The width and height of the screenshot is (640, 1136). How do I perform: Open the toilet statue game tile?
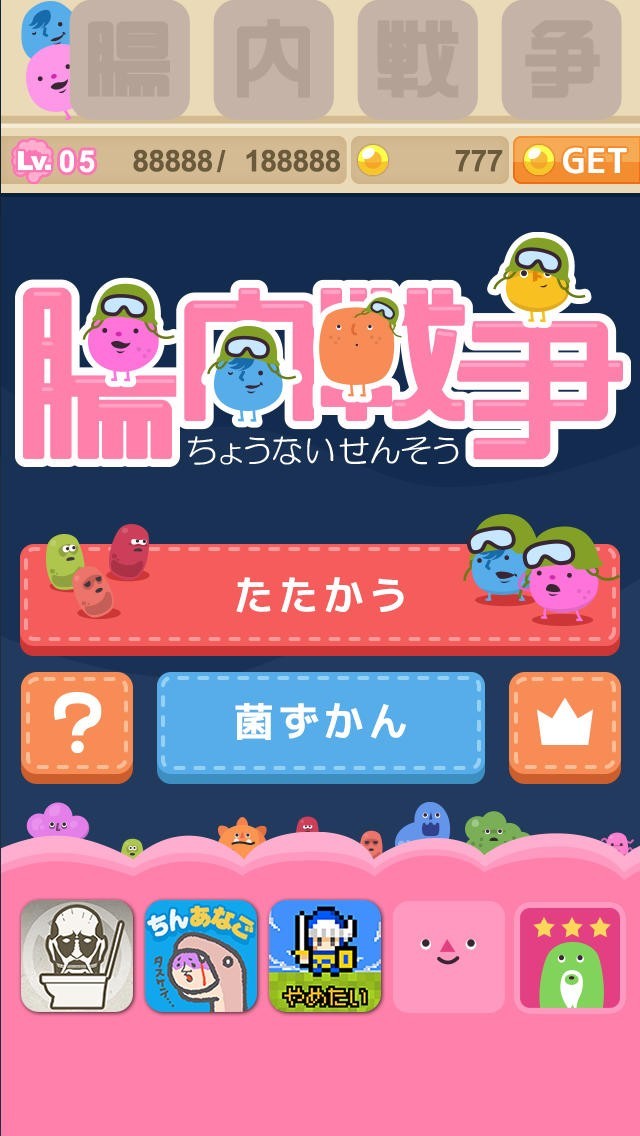(x=77, y=956)
